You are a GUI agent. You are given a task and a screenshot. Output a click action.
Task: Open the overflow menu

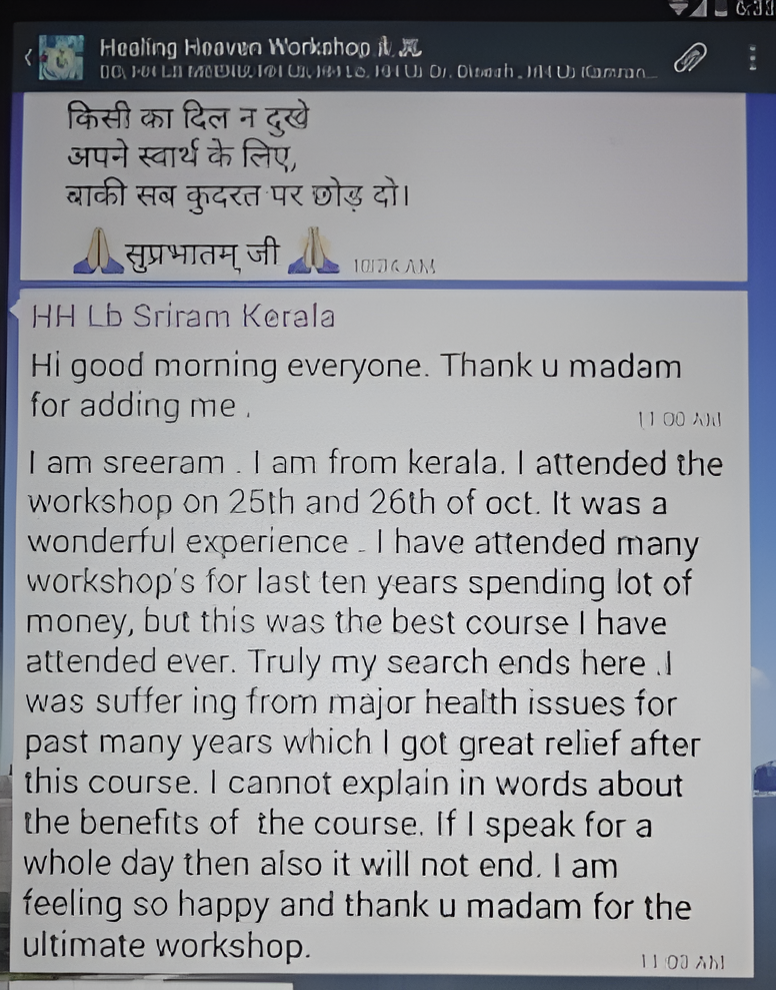click(x=751, y=58)
